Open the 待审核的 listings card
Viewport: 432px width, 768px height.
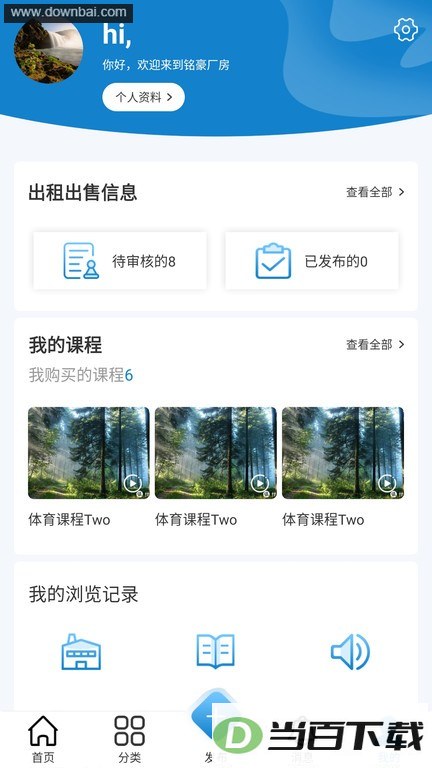click(x=120, y=261)
